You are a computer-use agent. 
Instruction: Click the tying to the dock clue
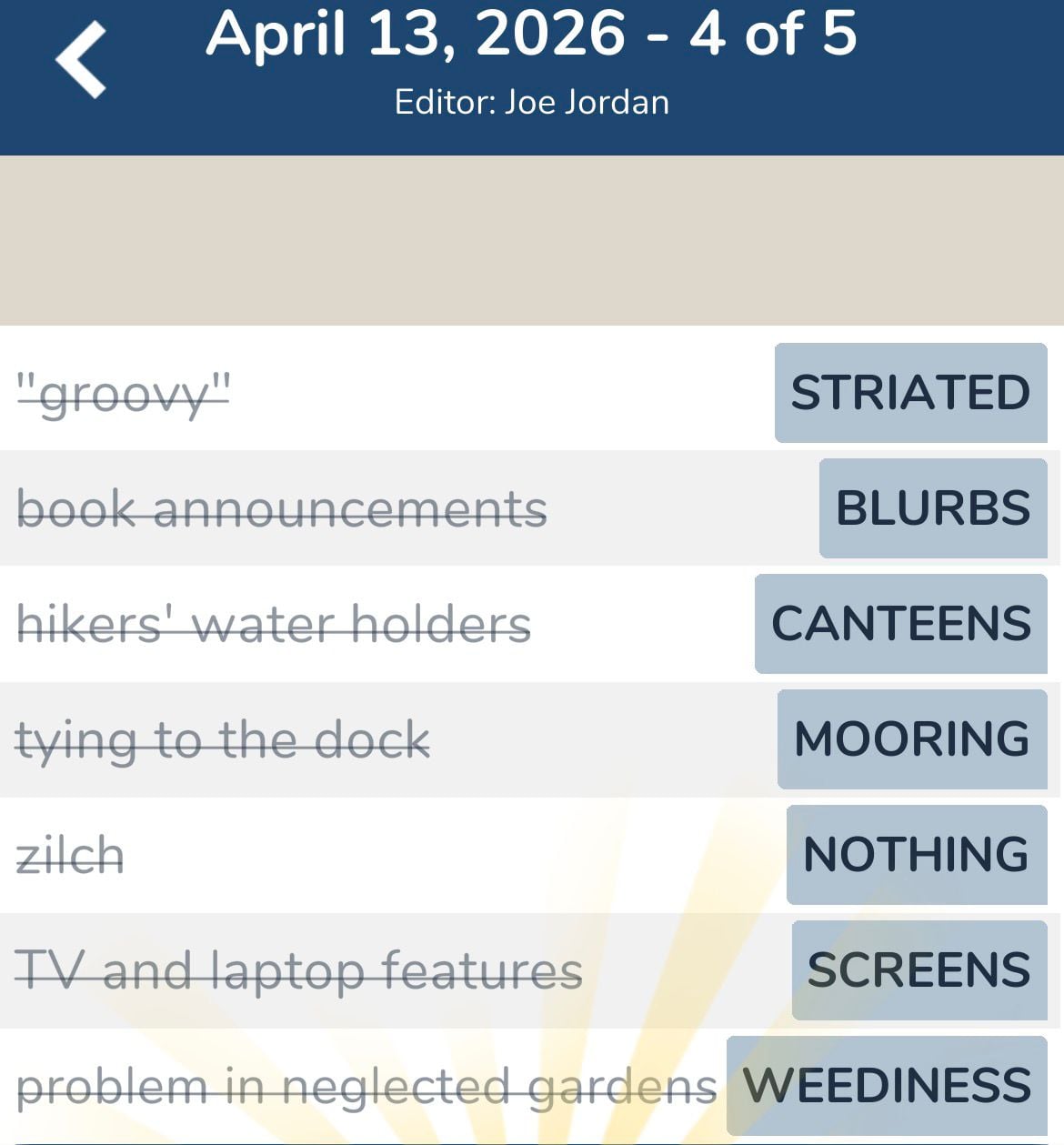(224, 739)
